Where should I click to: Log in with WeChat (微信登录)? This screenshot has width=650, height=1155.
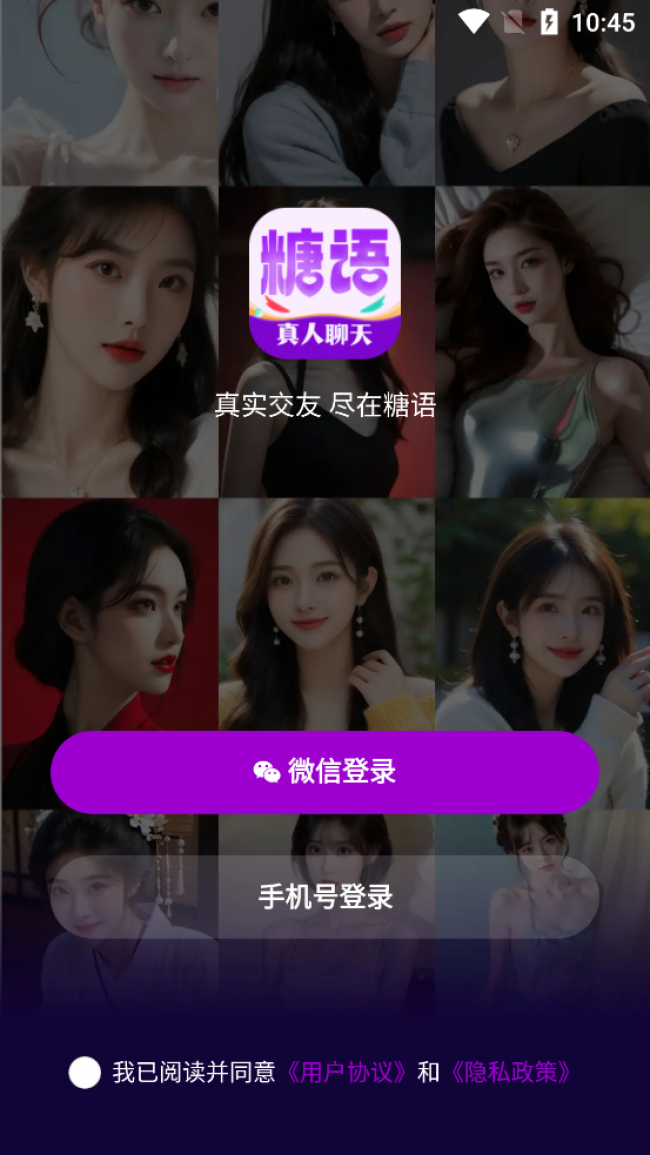click(325, 772)
